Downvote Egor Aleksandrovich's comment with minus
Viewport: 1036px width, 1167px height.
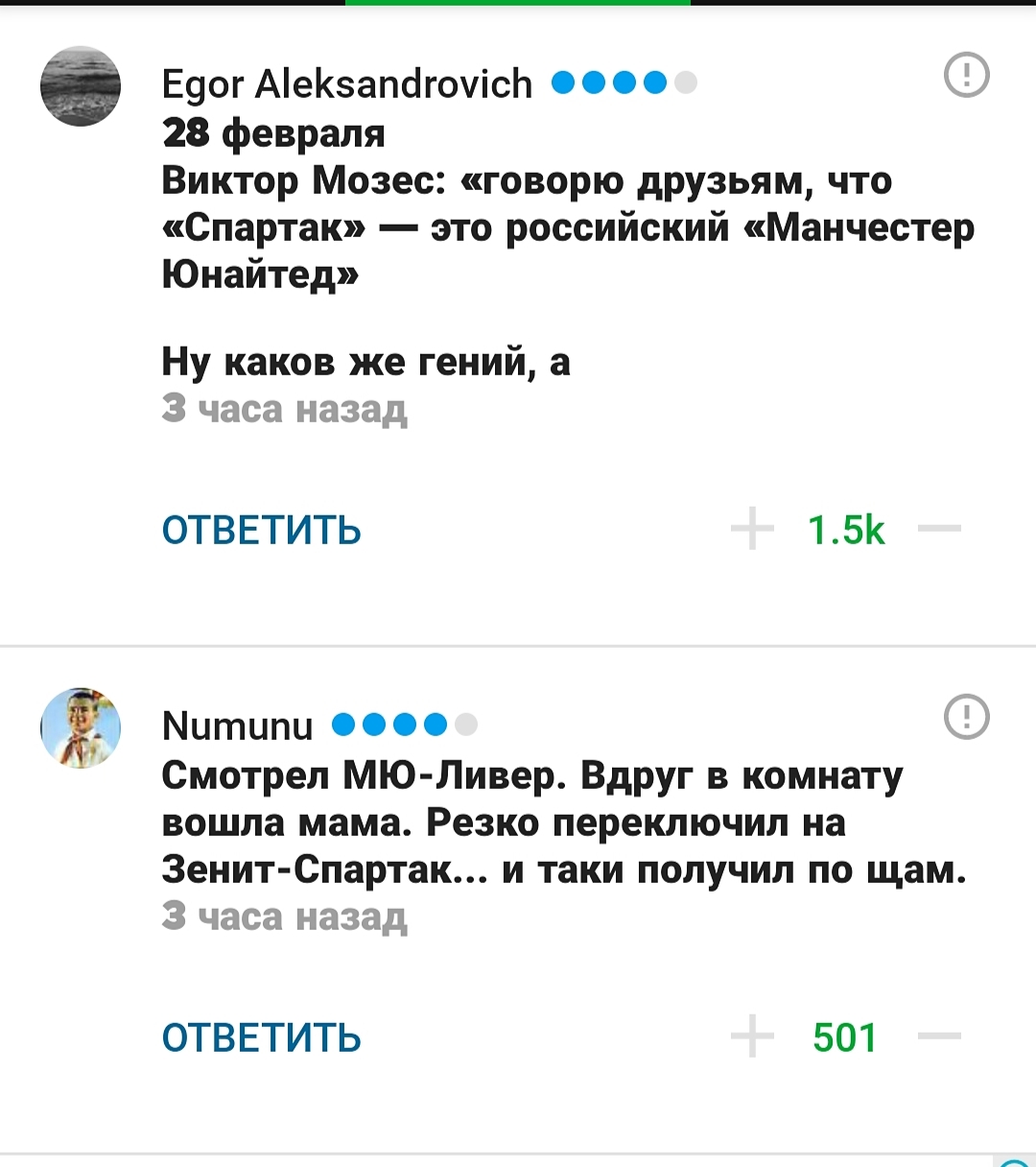[939, 528]
